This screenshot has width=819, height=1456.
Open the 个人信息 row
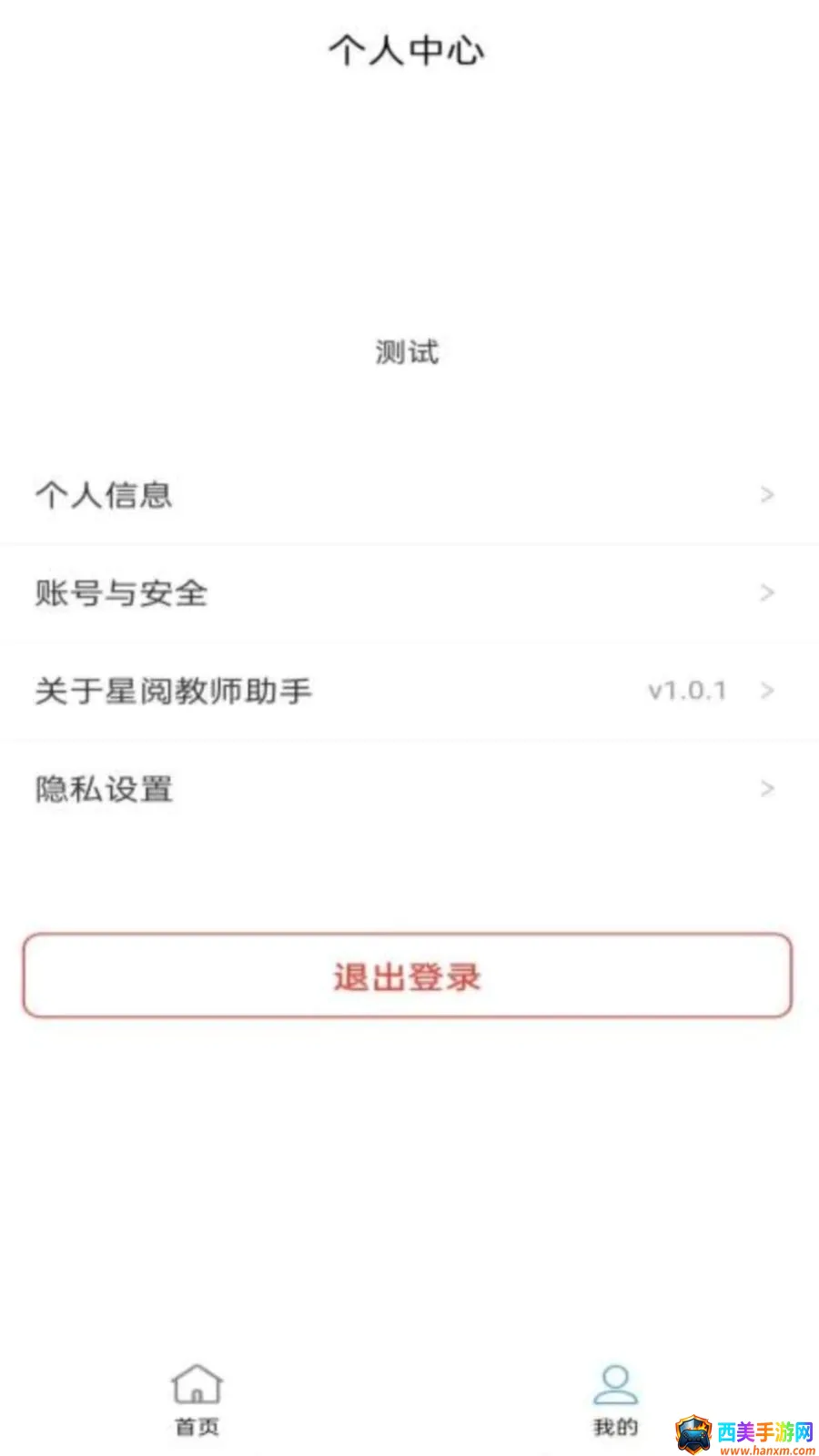click(x=409, y=495)
